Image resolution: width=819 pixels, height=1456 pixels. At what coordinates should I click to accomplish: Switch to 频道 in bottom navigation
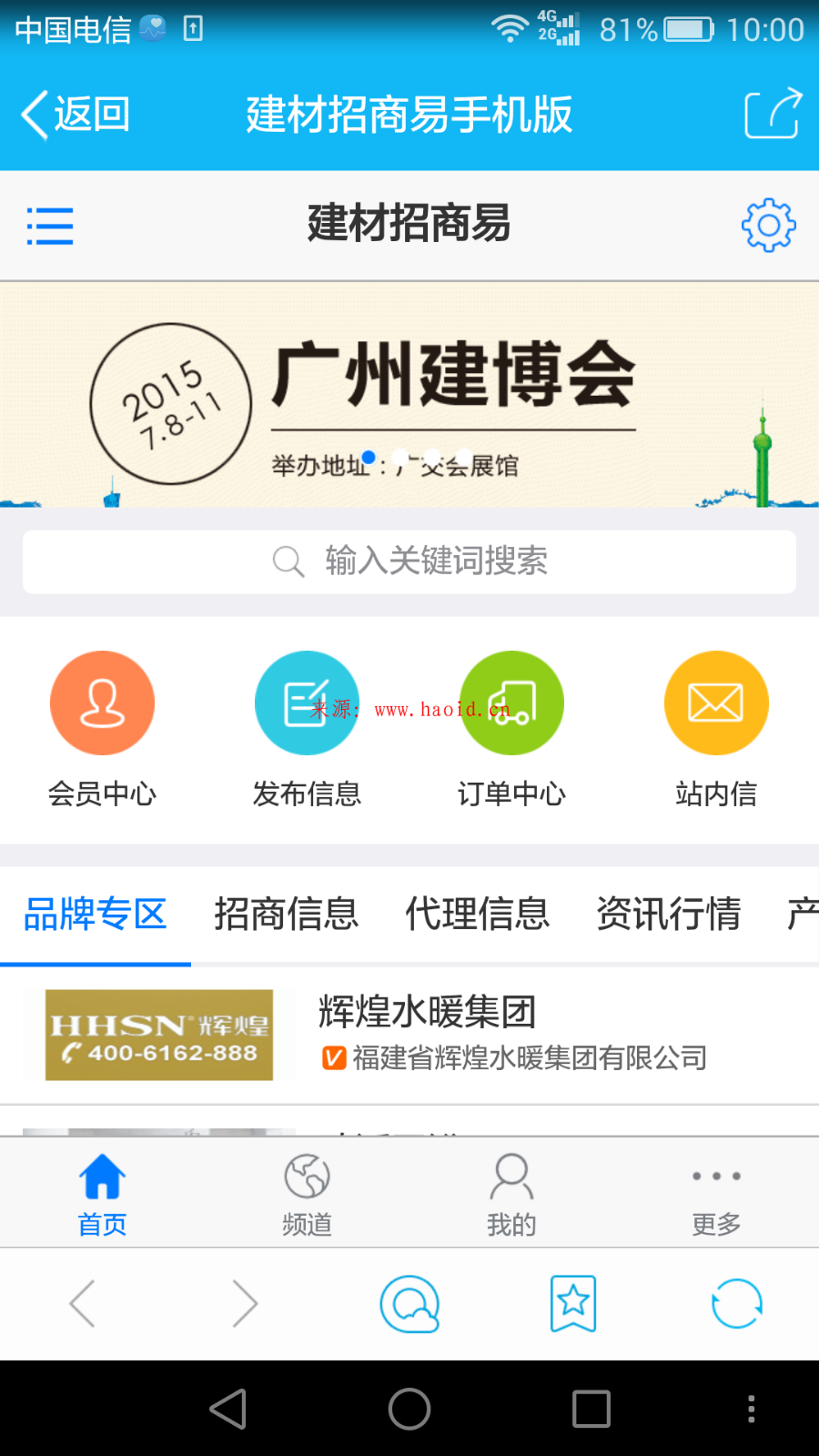click(x=307, y=1193)
